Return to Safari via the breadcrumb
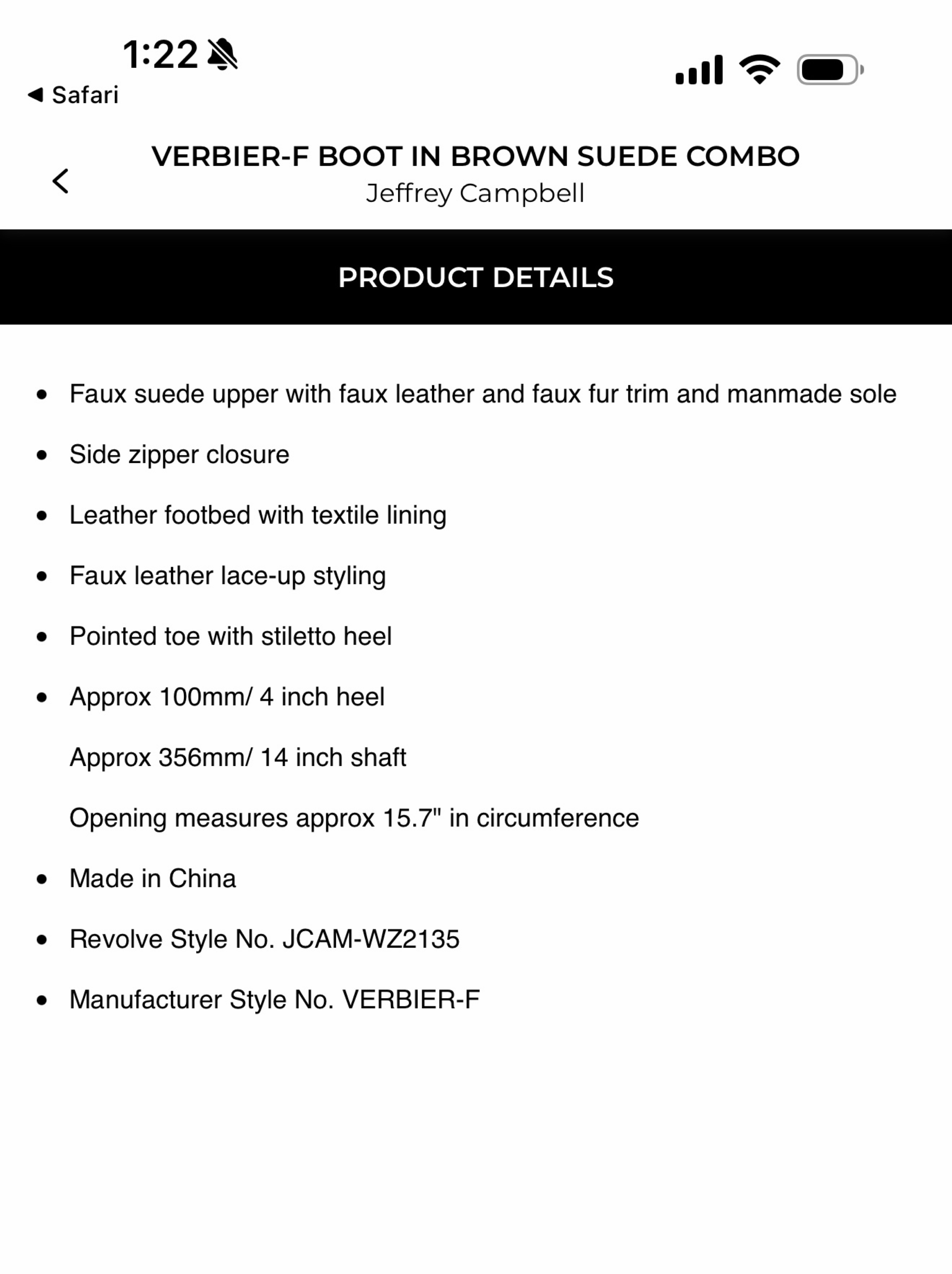 (x=73, y=95)
